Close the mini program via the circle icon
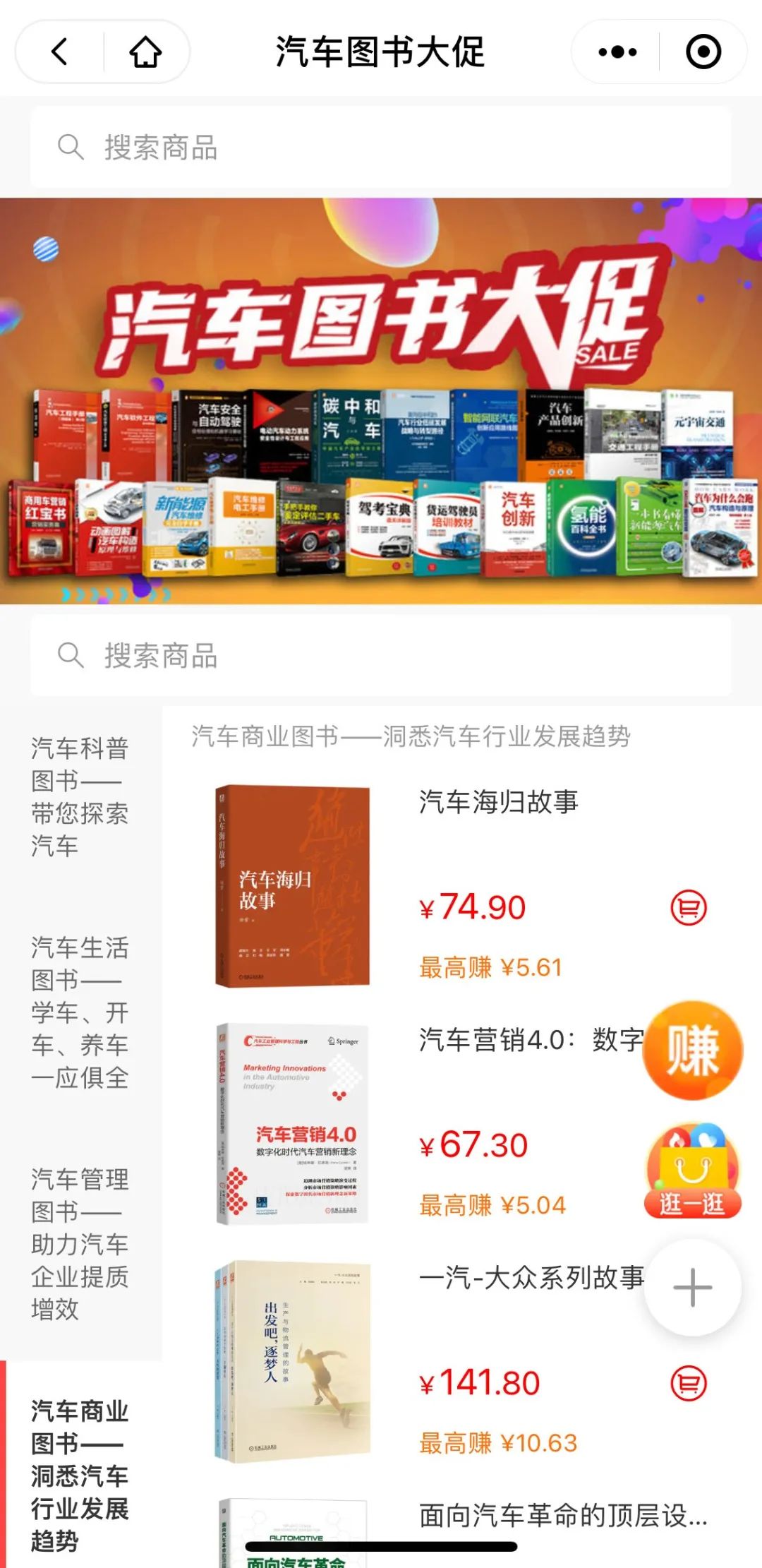The width and height of the screenshot is (762, 1568). tap(703, 52)
